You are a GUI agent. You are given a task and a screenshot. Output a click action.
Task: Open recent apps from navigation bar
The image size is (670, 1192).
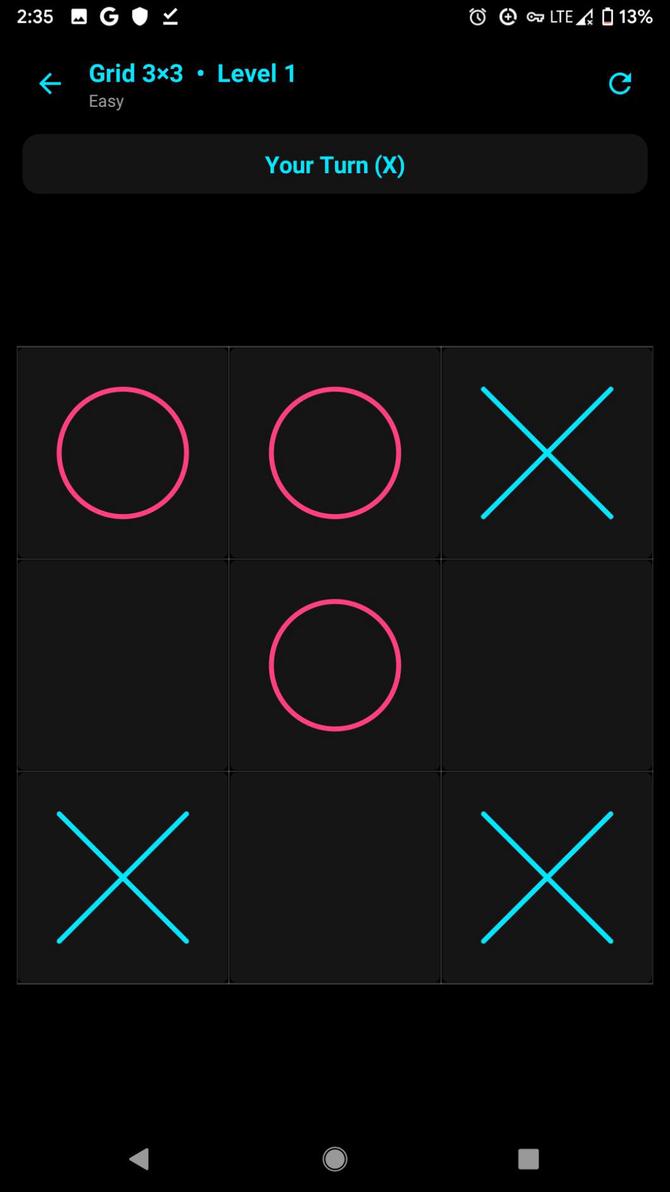point(528,1158)
